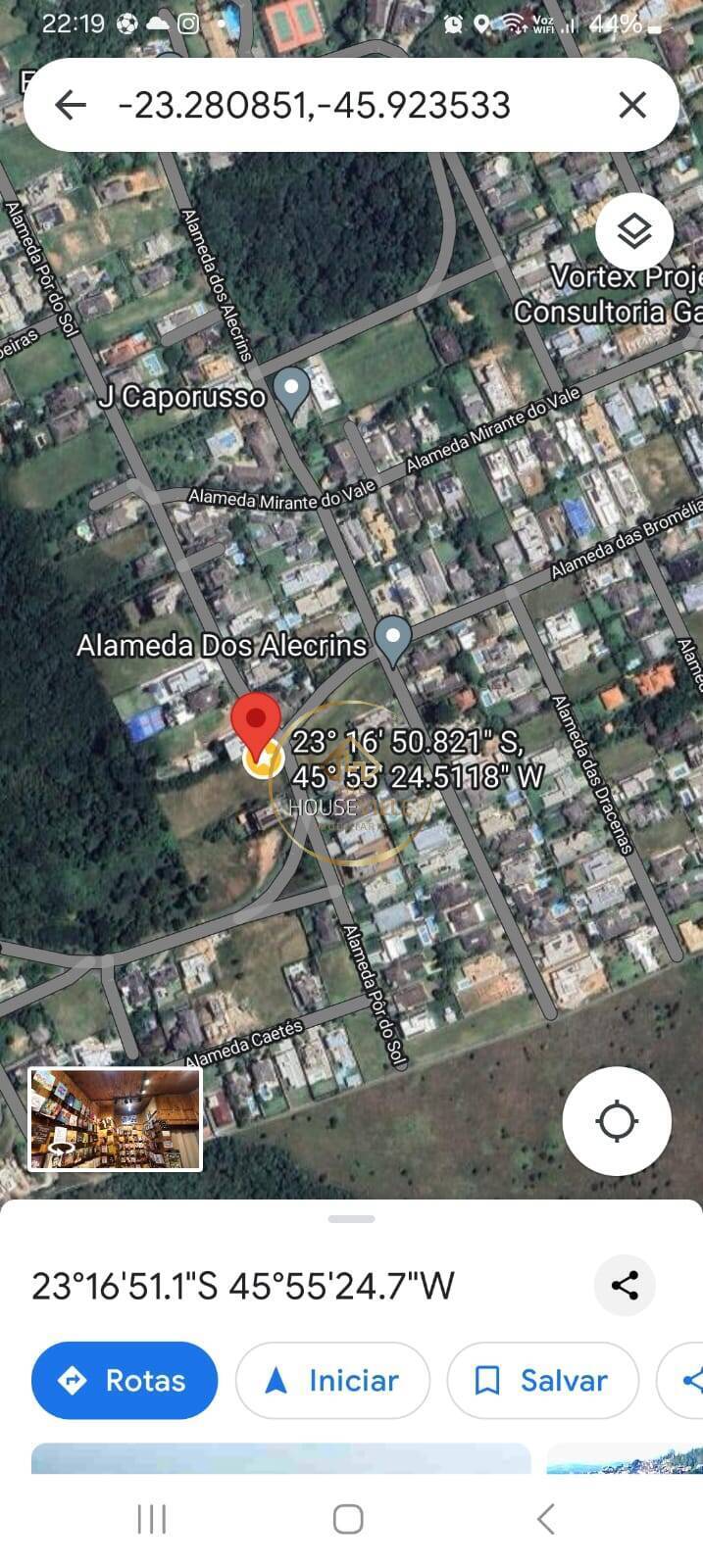
Task: Center map on my current location
Action: [616, 1121]
